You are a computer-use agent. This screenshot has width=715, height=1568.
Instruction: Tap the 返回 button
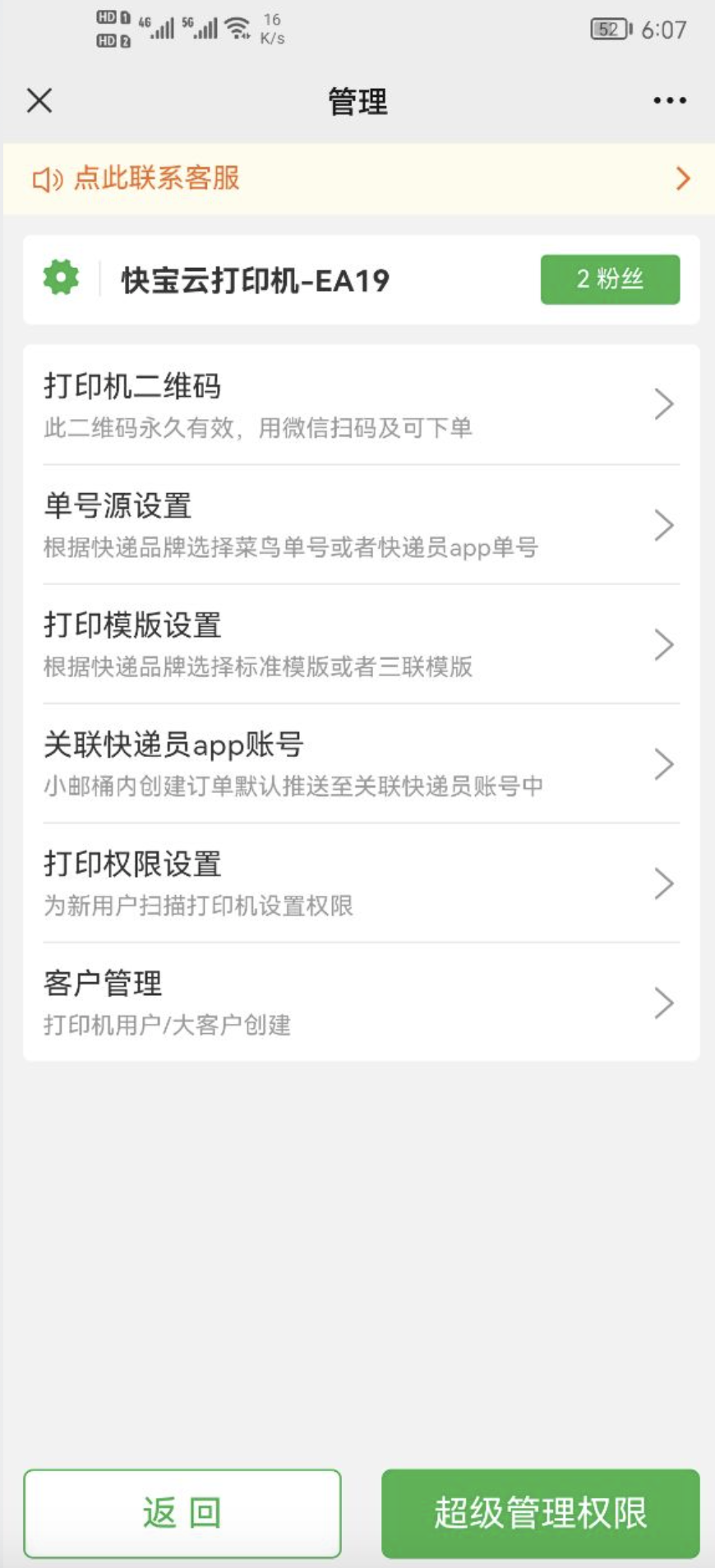point(182,1513)
